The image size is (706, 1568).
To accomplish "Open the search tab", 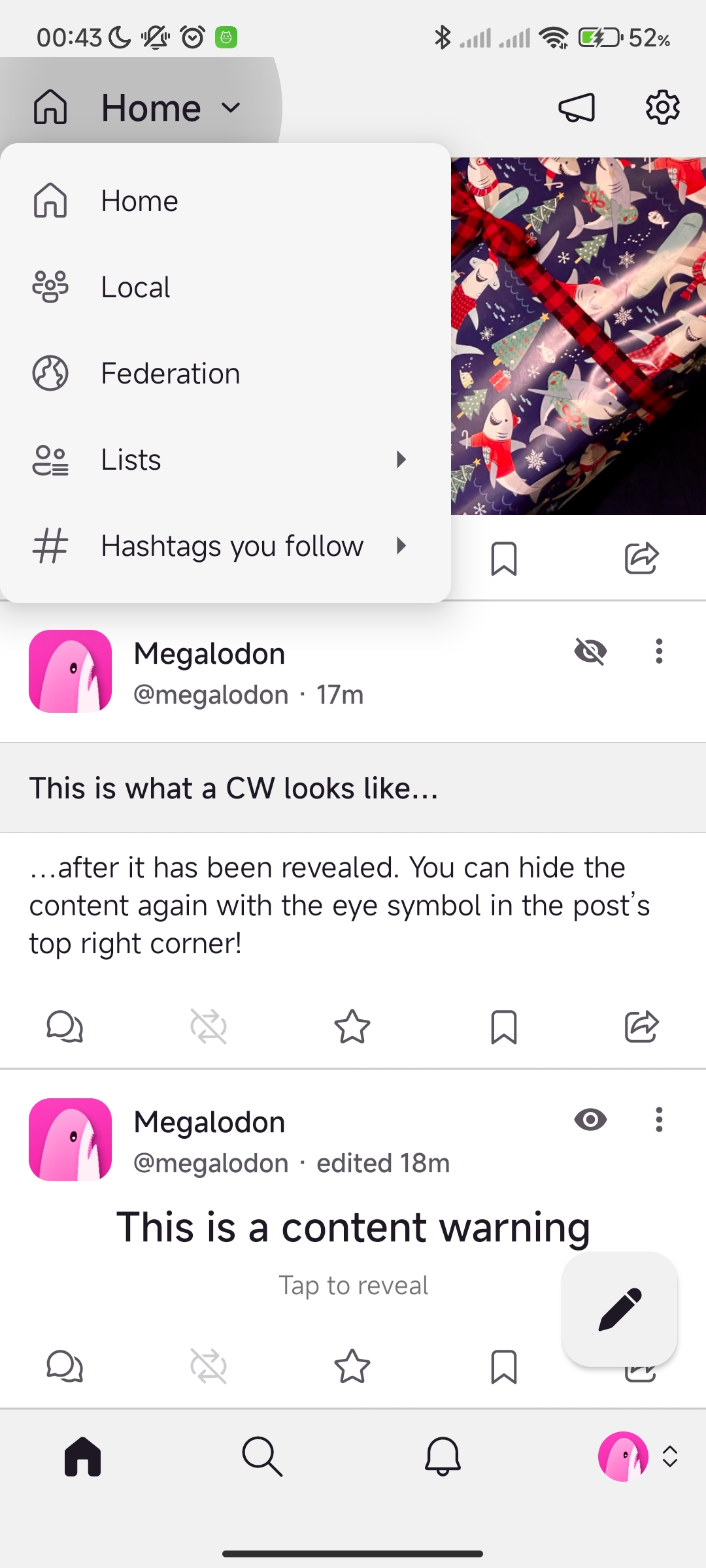I will (x=262, y=1456).
